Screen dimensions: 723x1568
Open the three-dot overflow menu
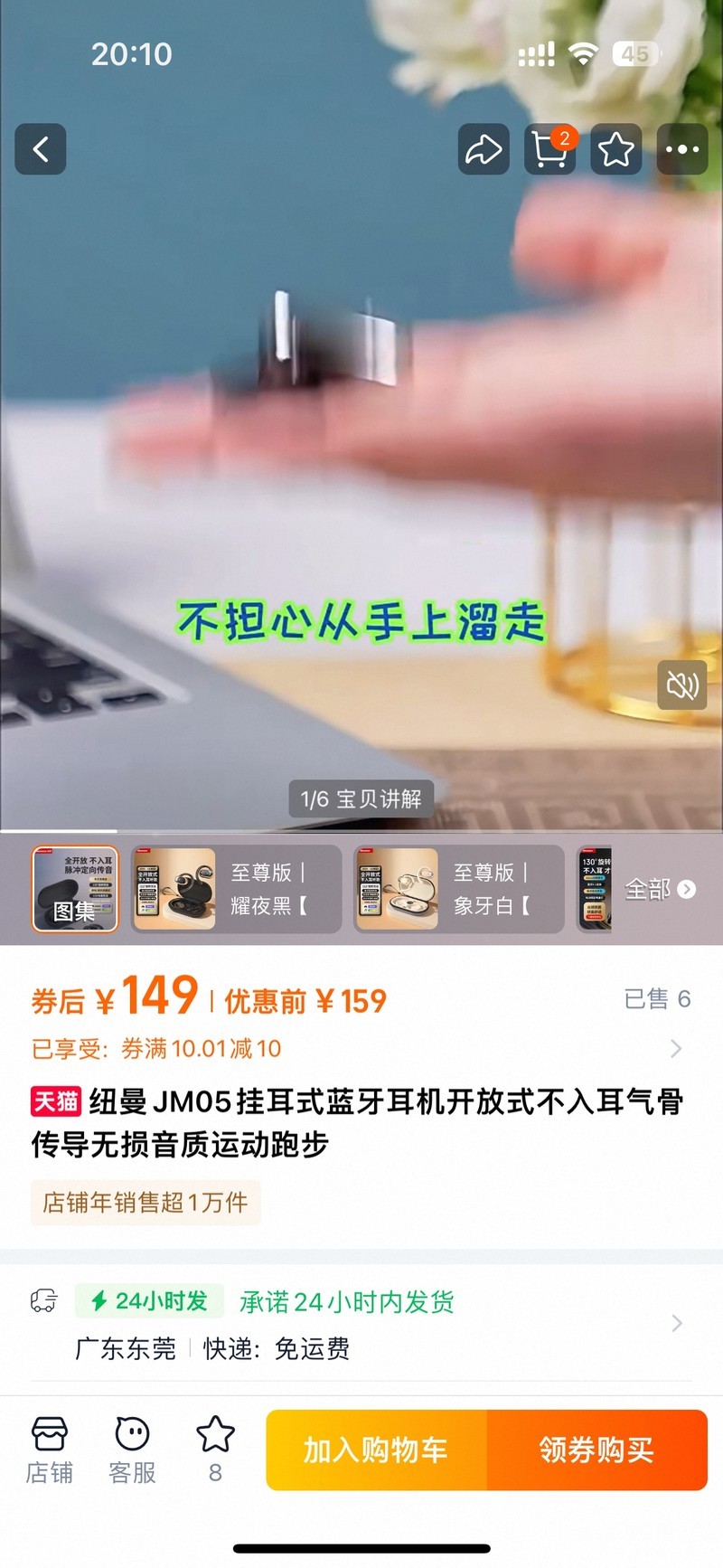682,149
